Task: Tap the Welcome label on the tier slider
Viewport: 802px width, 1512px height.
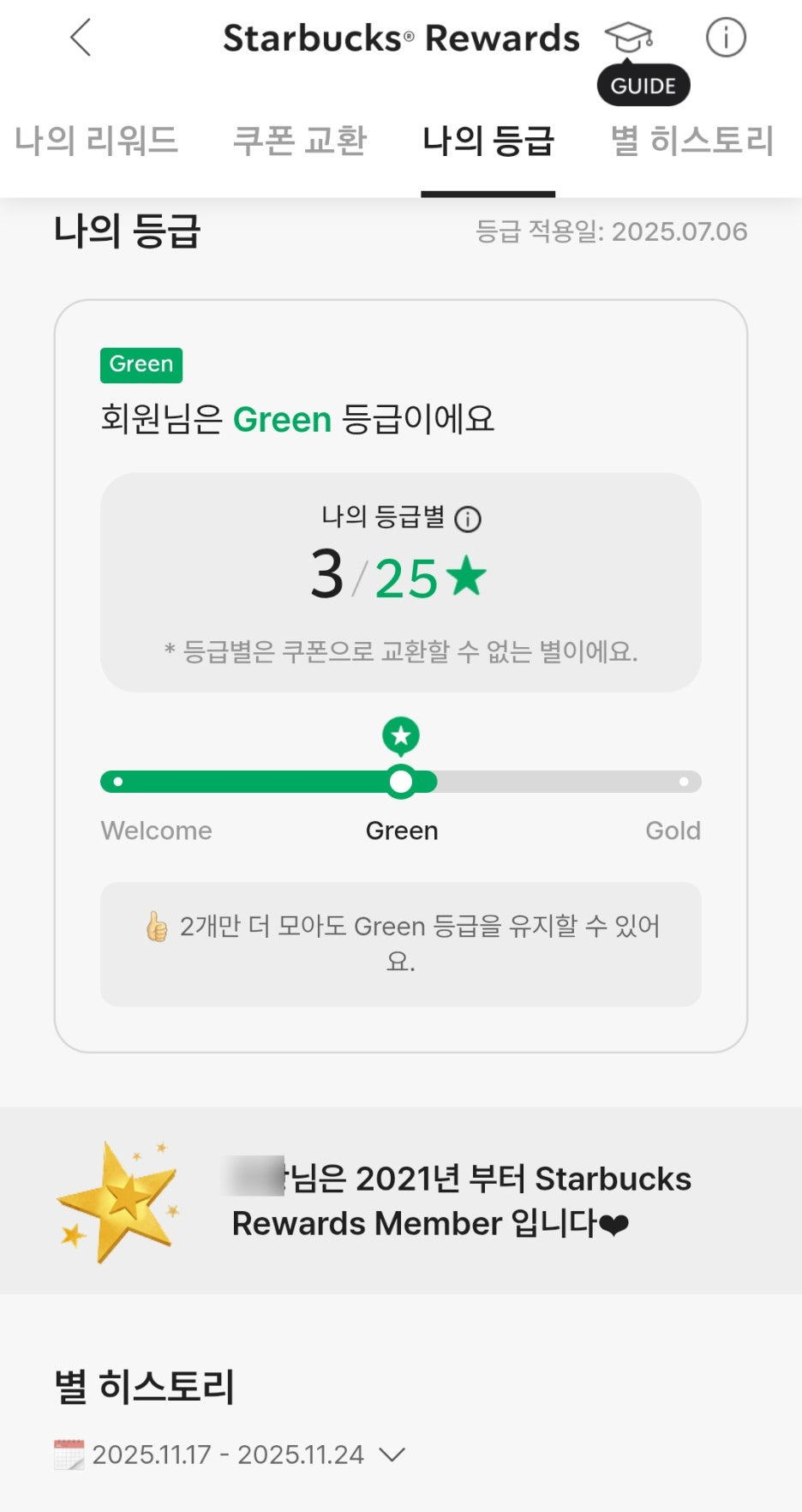Action: point(156,830)
